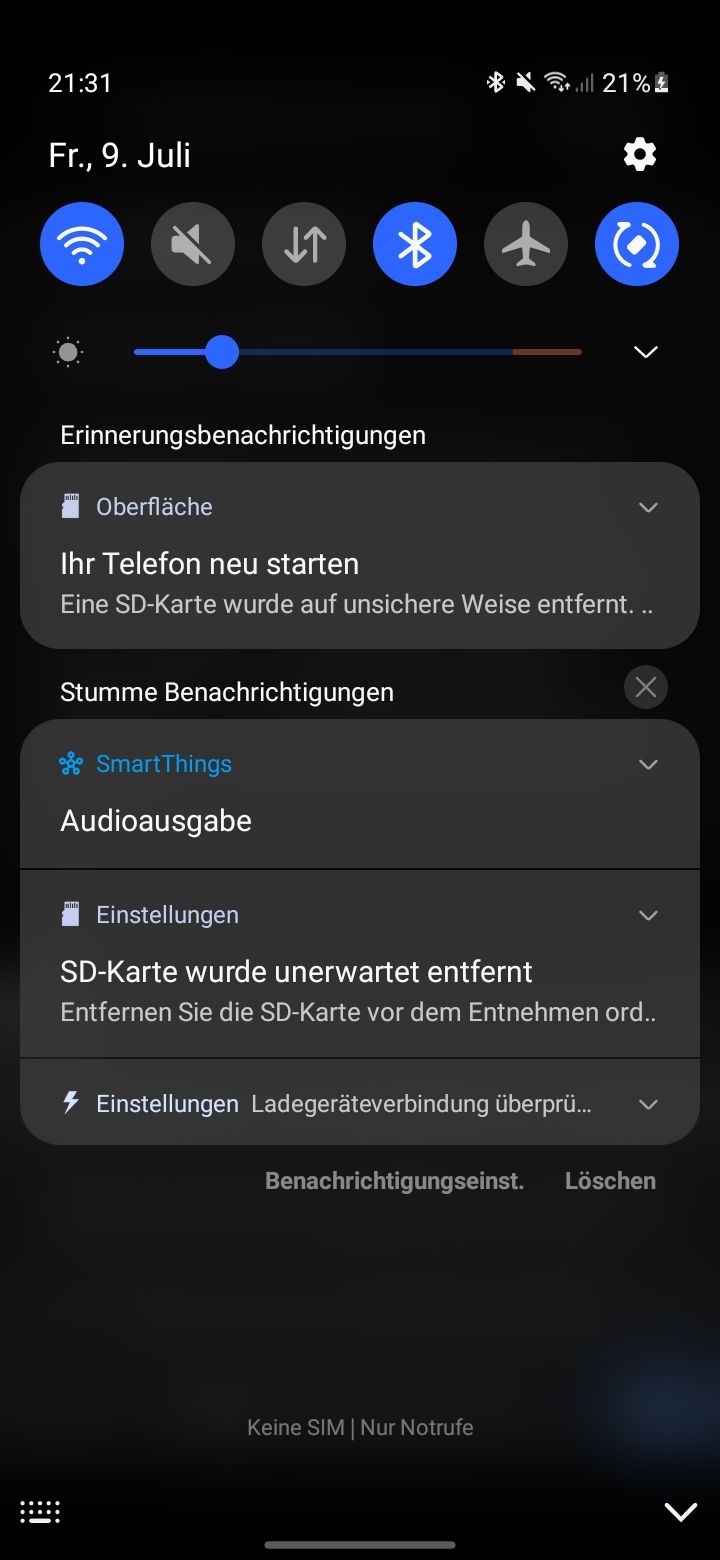Screen dimensions: 720x1560
Task: Turn on airplane mode
Action: [x=526, y=244]
